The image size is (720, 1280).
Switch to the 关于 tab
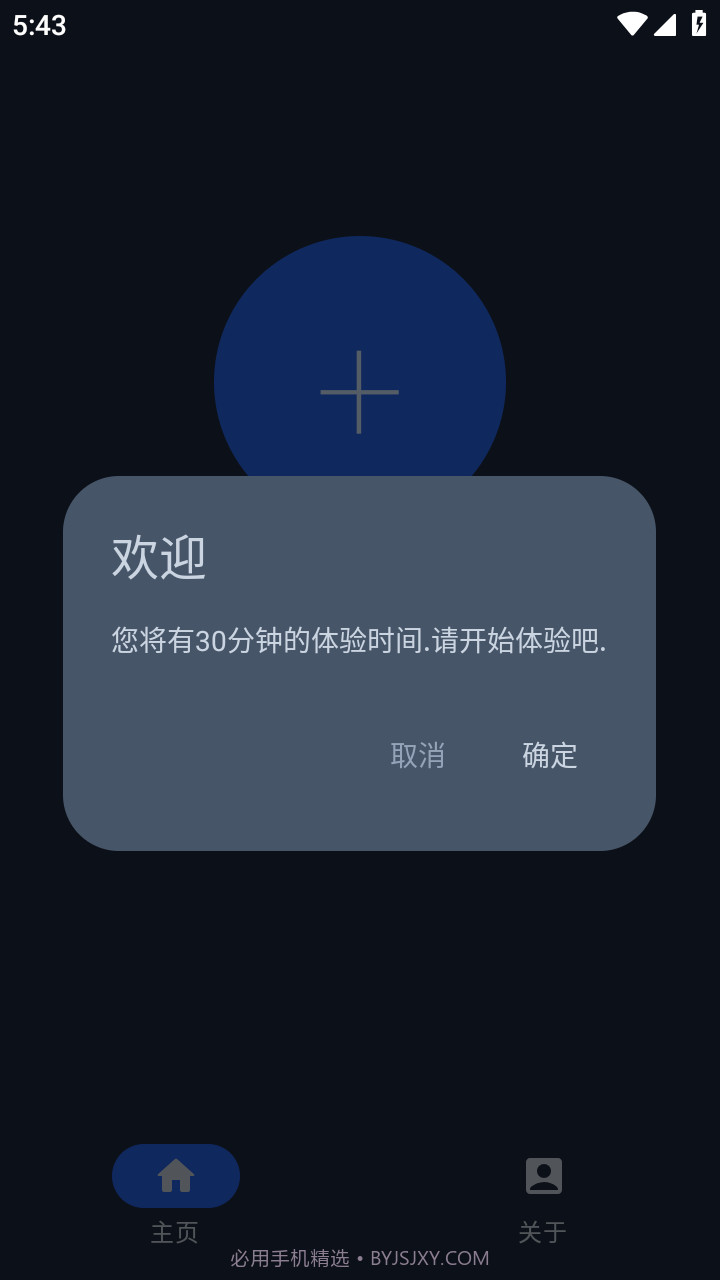[542, 1232]
